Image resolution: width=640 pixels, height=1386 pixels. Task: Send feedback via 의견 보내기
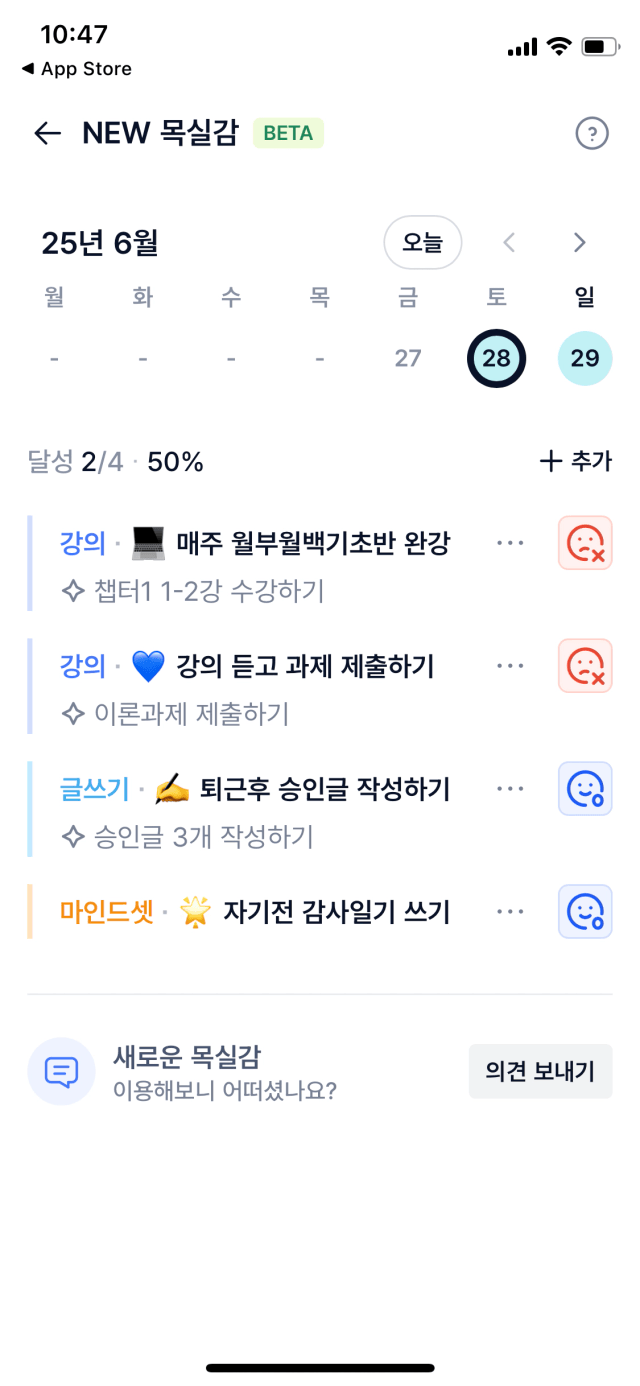pos(540,1072)
